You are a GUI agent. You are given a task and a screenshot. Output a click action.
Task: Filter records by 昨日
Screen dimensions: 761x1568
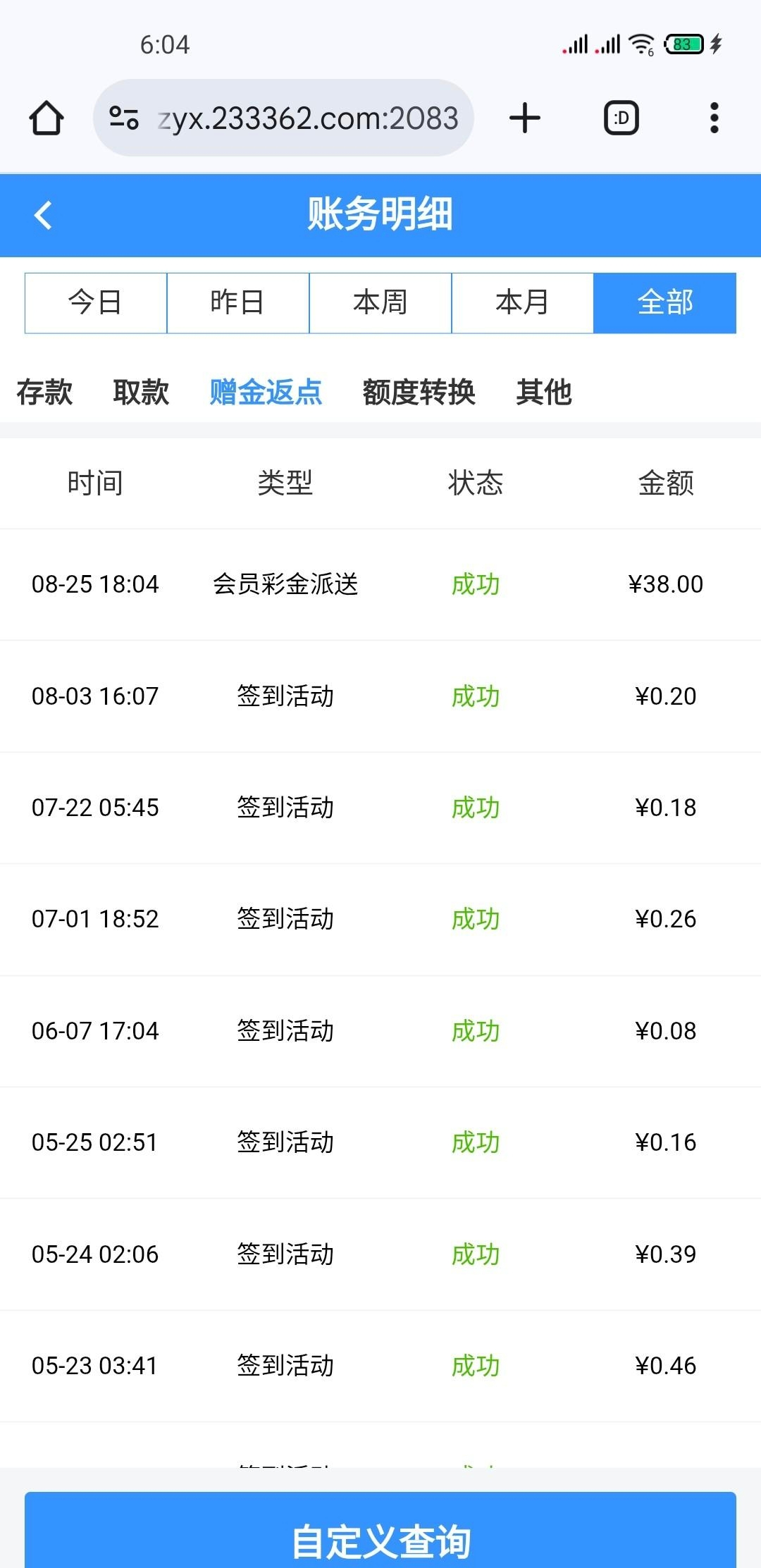pyautogui.click(x=238, y=302)
